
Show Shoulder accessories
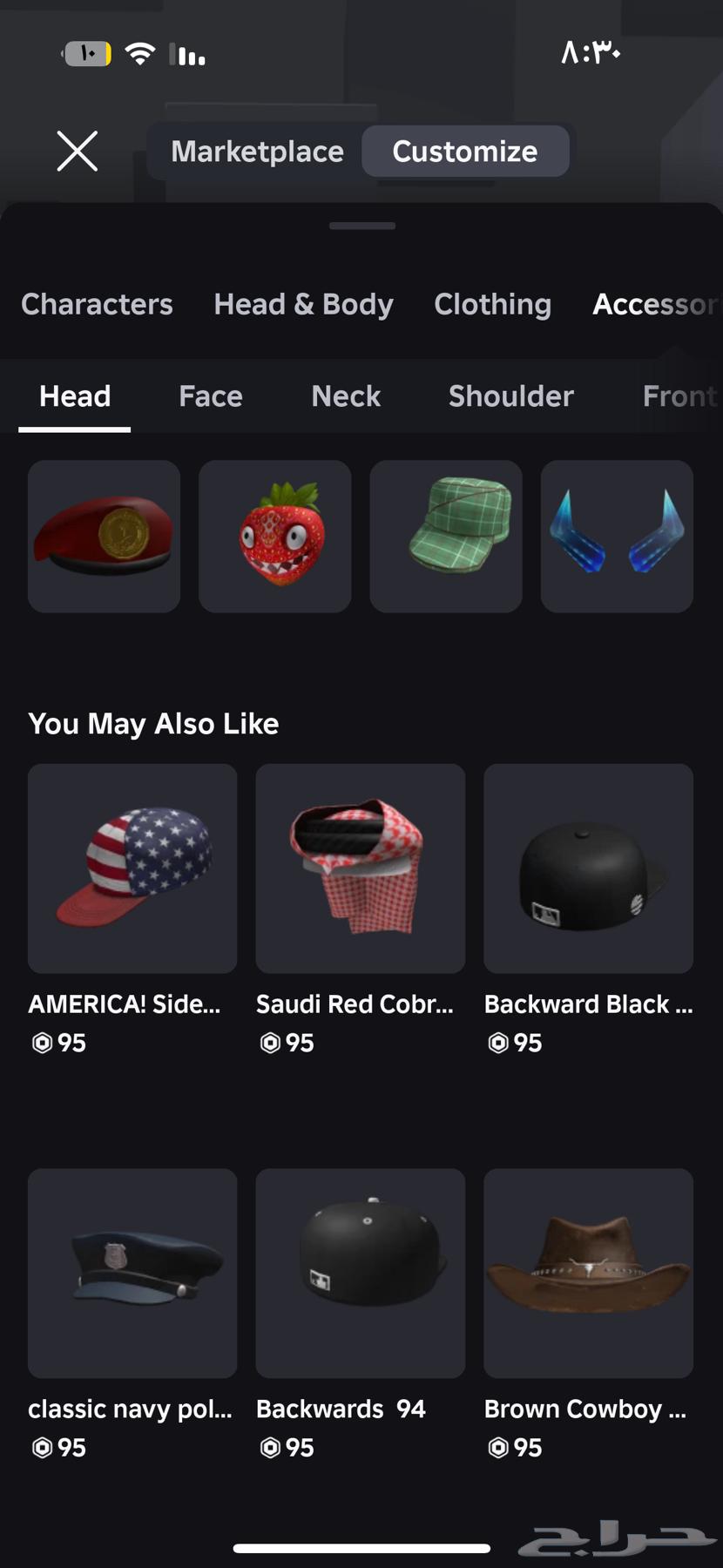(x=510, y=396)
